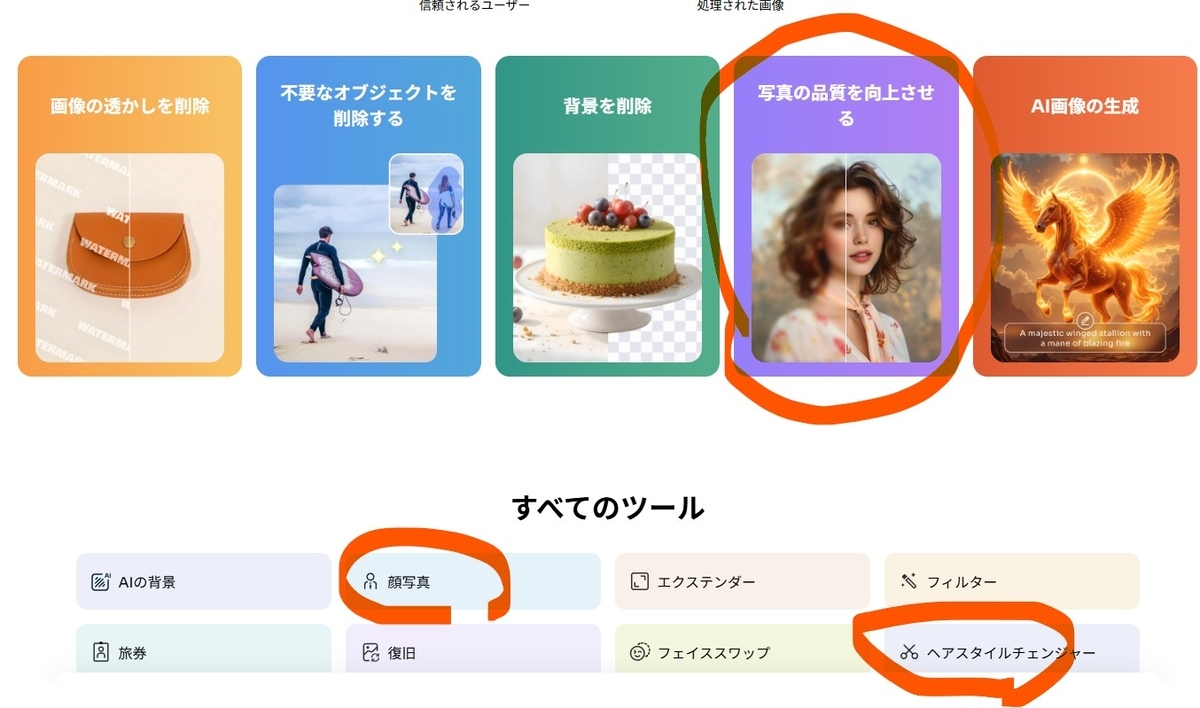Launch the フェイススワップ tool
Image resolution: width=1200 pixels, height=708 pixels.
click(x=741, y=652)
